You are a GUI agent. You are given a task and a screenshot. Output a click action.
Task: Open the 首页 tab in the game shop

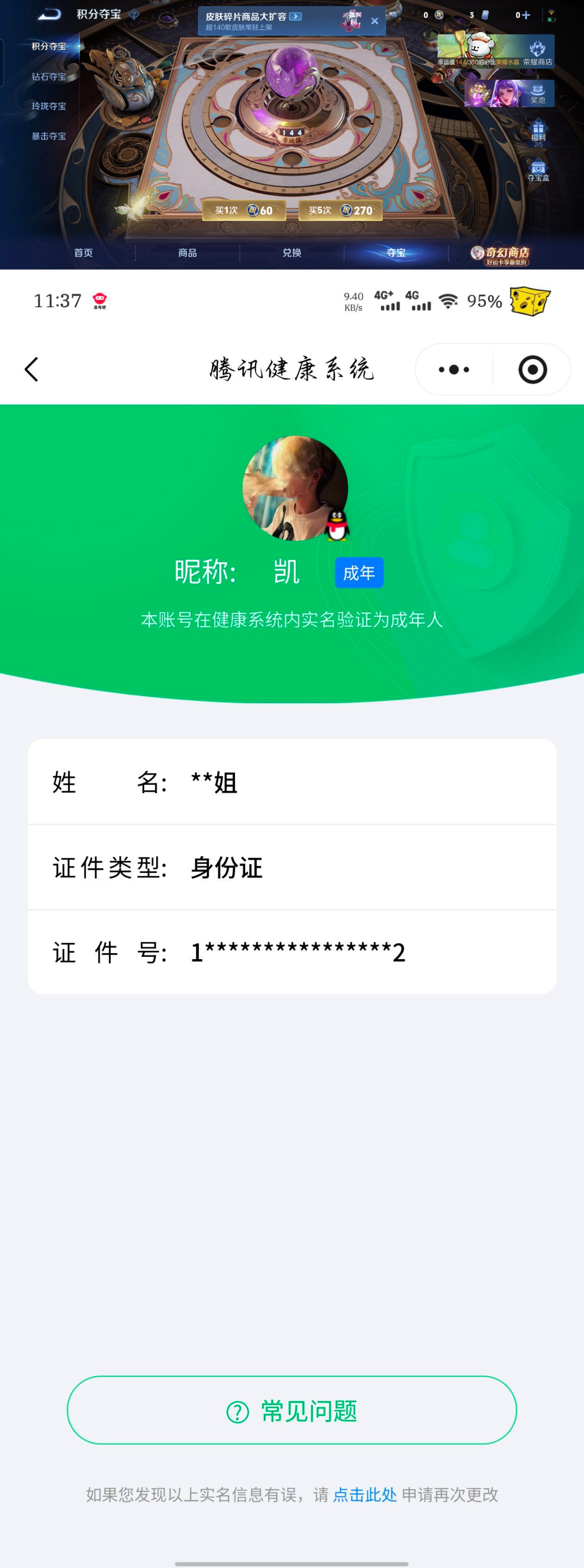pyautogui.click(x=83, y=253)
